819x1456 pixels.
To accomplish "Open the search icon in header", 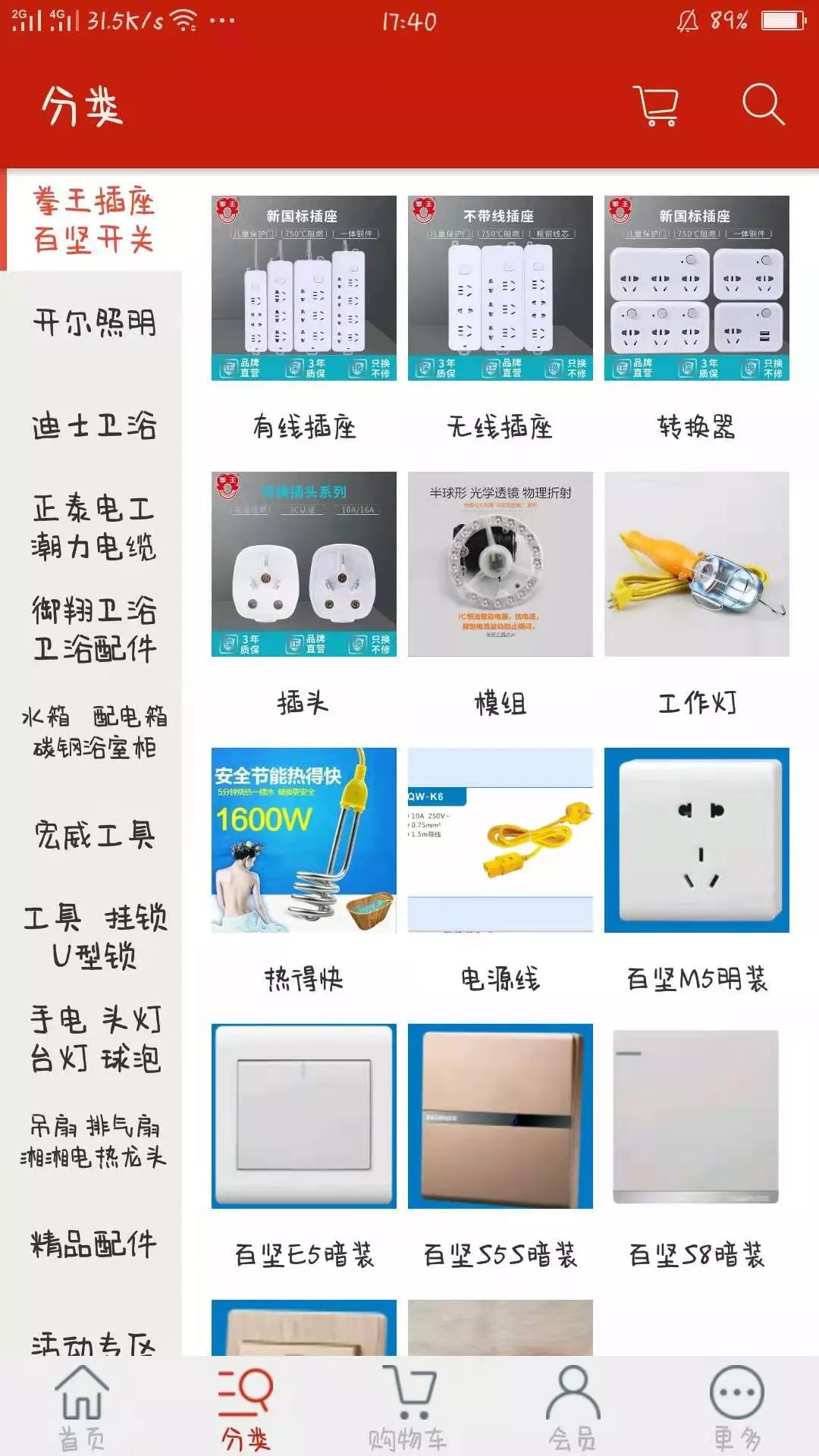I will (762, 104).
